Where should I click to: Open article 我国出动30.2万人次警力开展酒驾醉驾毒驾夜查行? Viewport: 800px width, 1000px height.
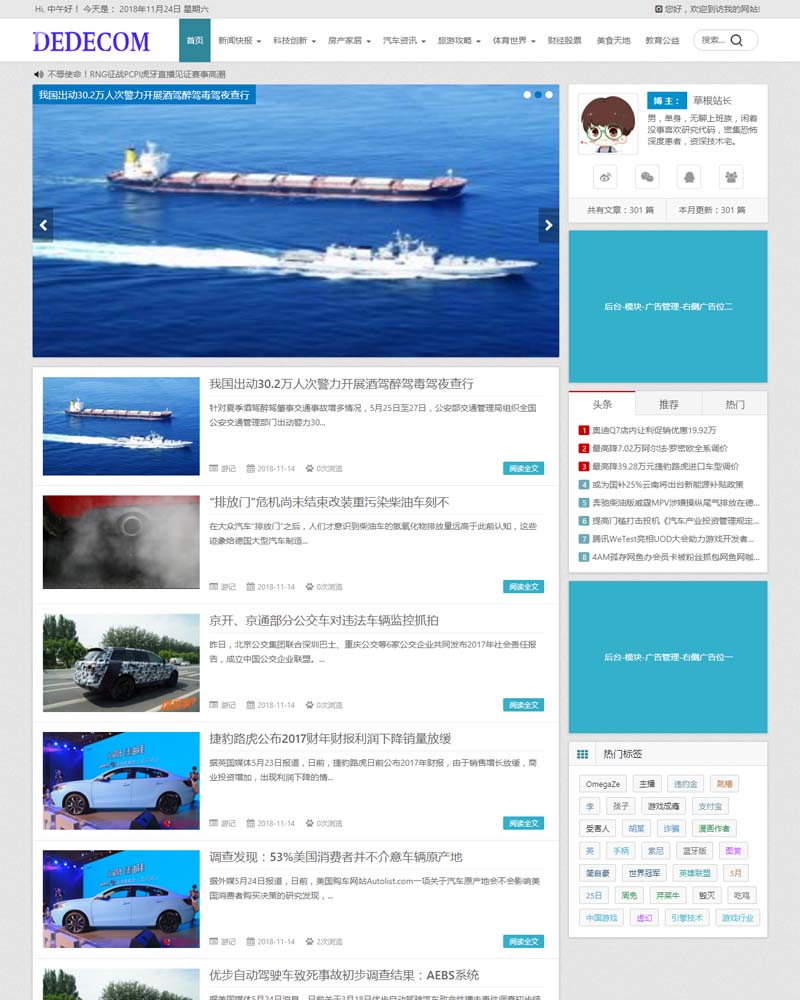[341, 384]
